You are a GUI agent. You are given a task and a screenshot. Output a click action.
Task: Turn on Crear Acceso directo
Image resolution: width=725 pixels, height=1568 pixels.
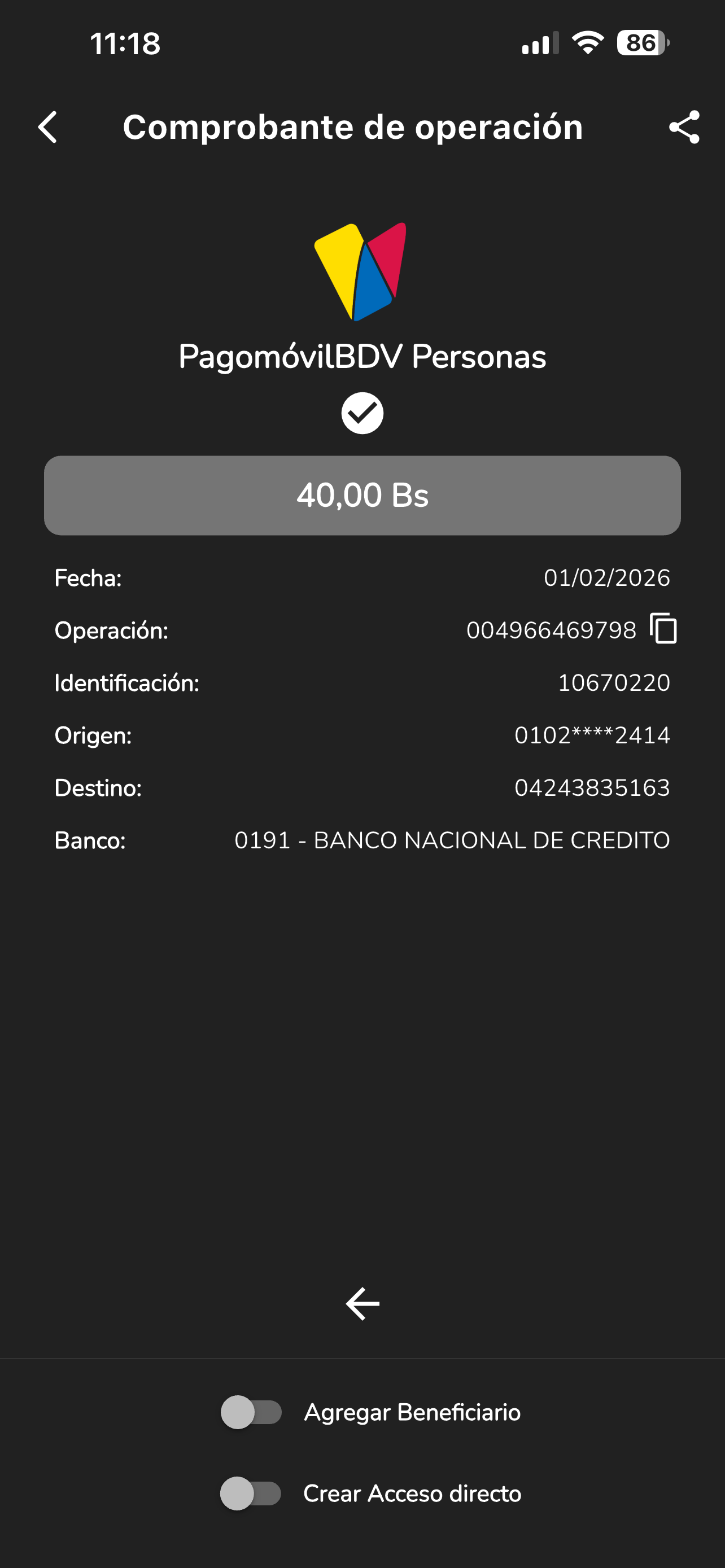point(251,1493)
